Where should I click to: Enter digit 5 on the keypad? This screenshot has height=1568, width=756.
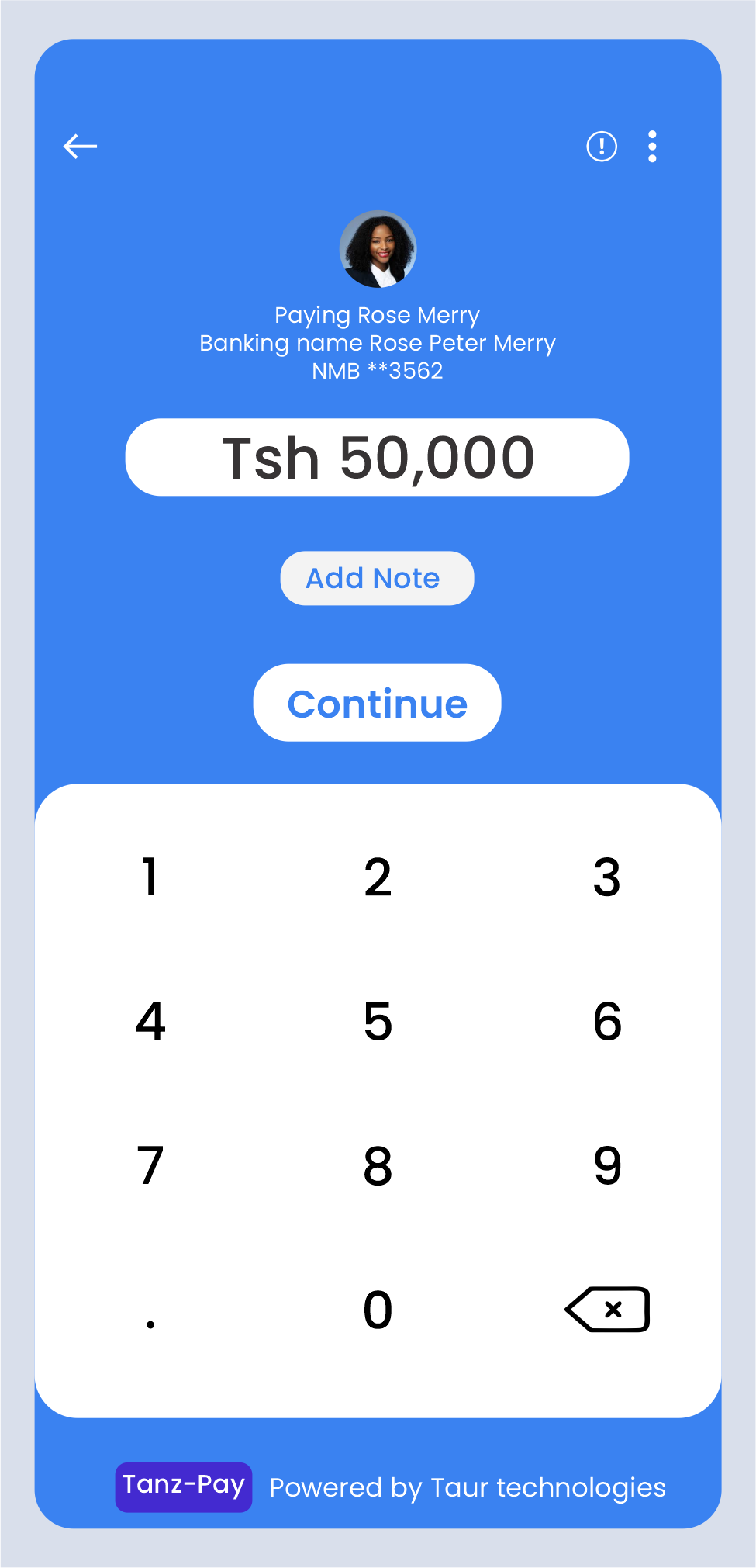(x=378, y=1021)
